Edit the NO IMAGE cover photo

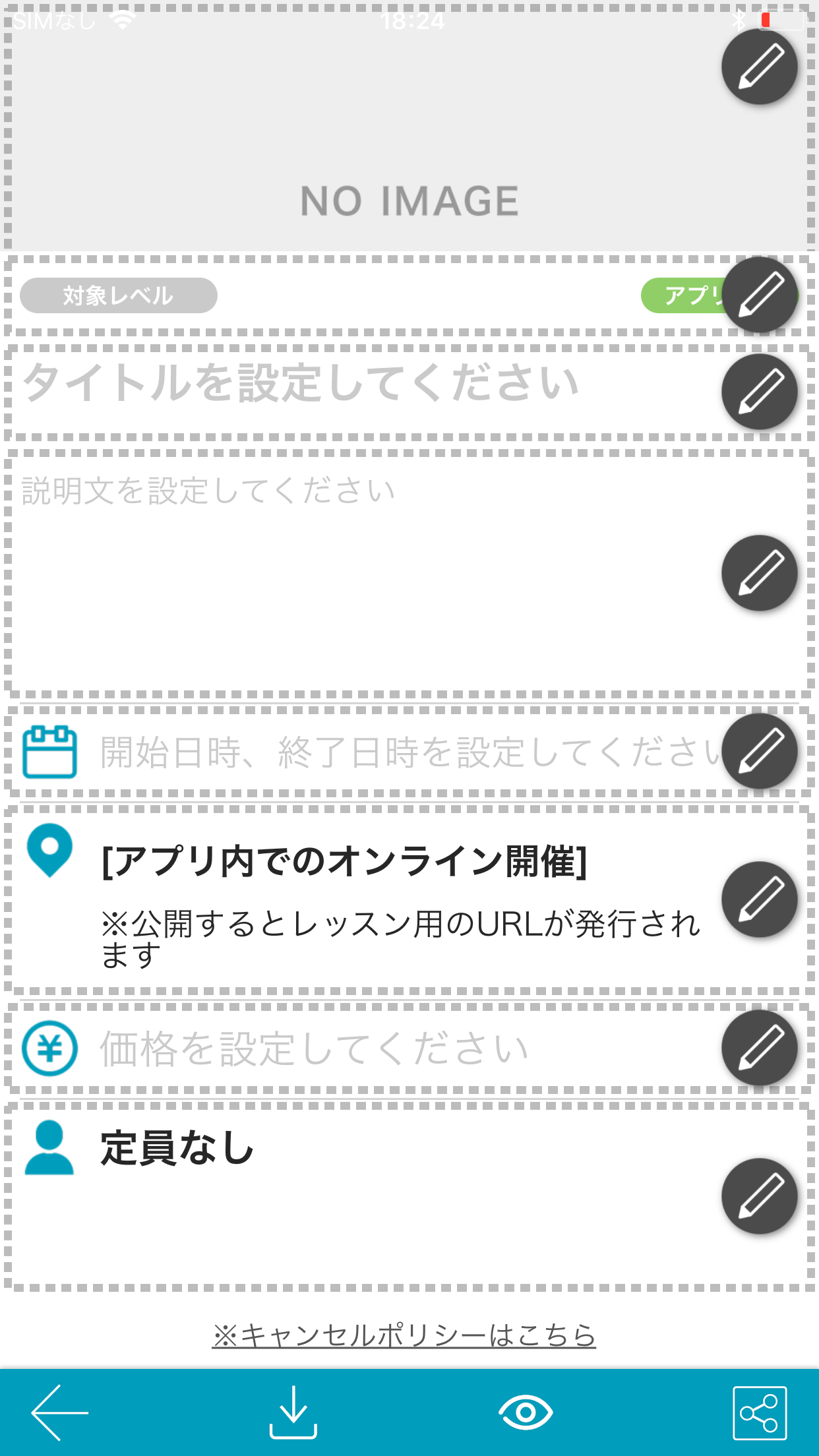tap(760, 67)
